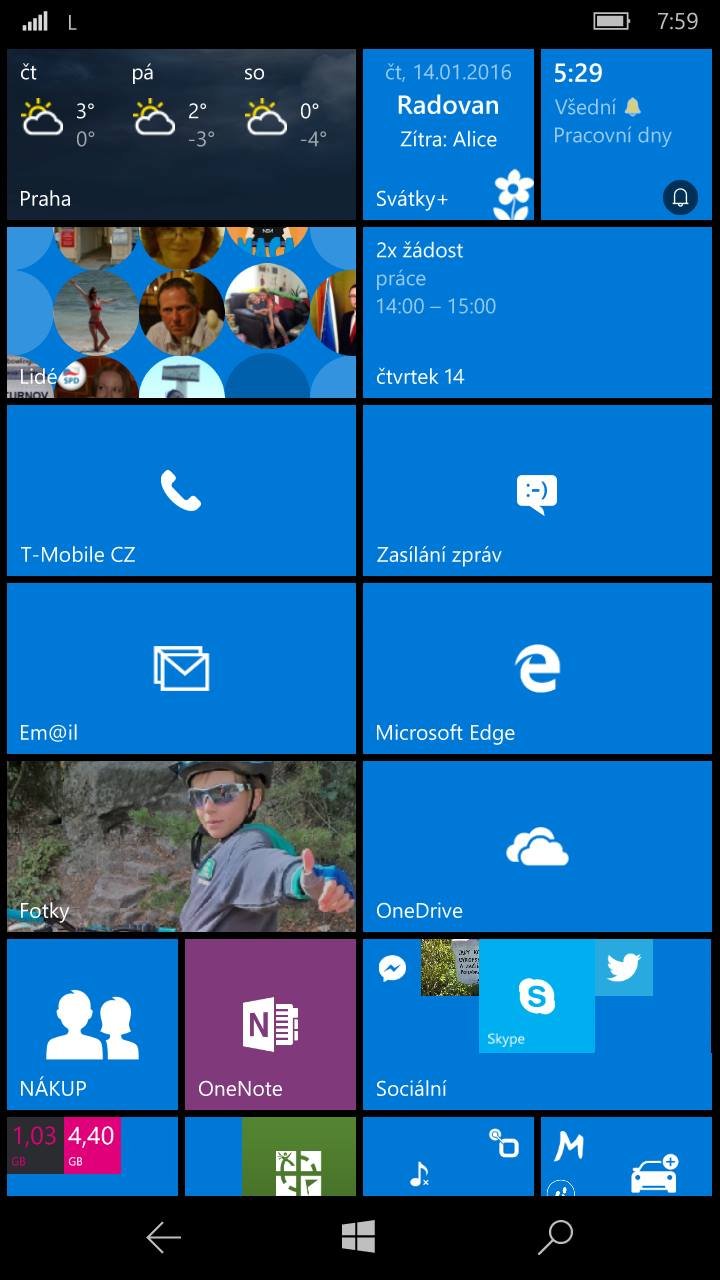720x1280 pixels.
Task: Open Zasílání zpráv messaging
Action: [537, 490]
